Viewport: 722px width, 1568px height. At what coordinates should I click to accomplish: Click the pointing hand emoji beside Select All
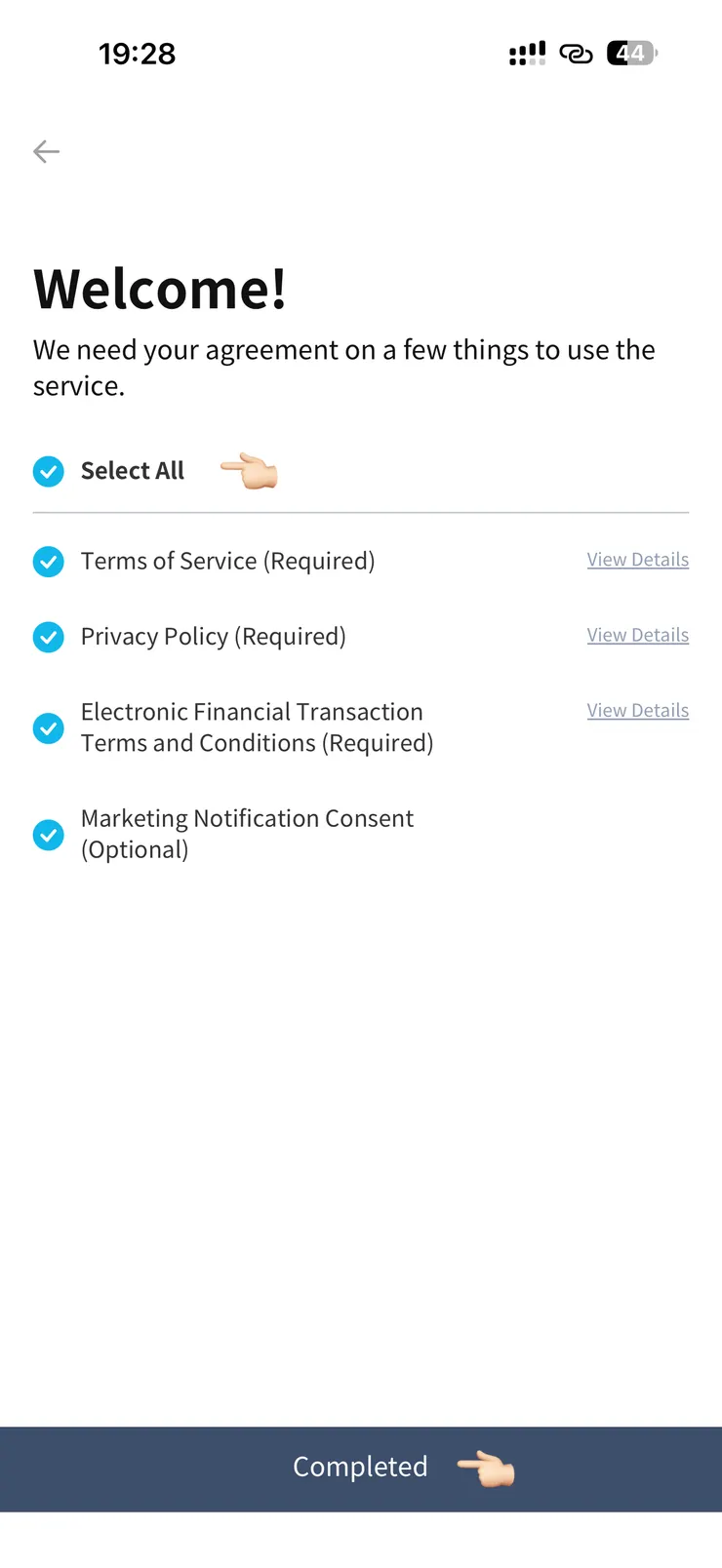tap(249, 470)
